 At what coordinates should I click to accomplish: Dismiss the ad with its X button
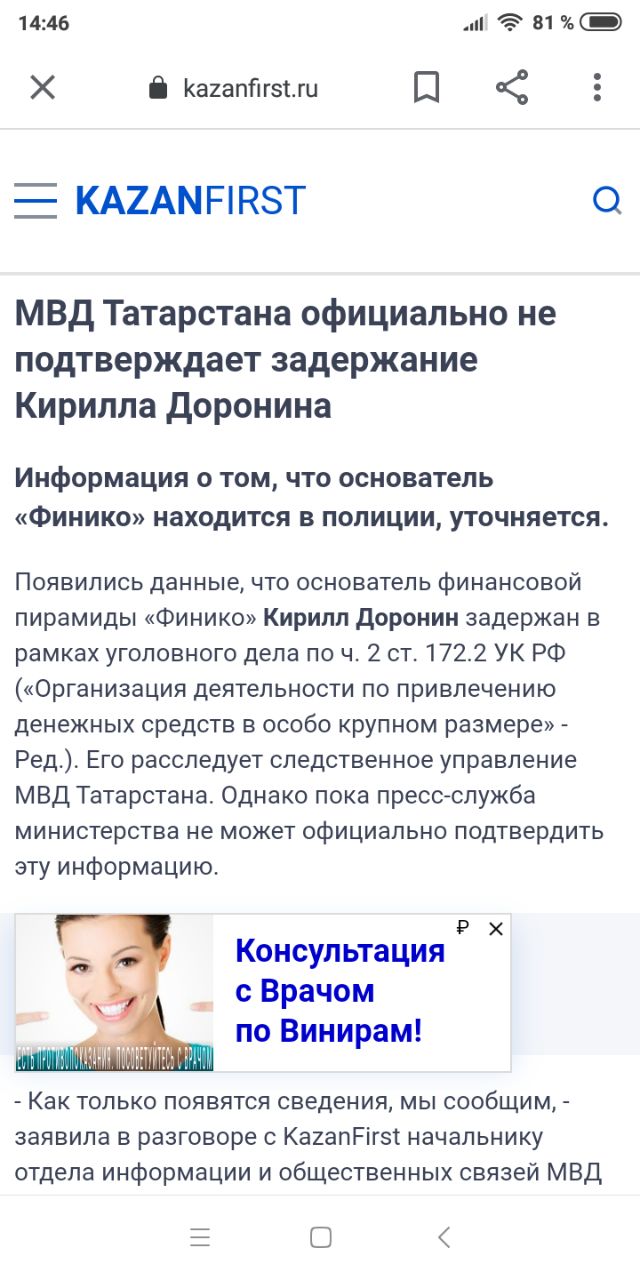click(x=495, y=929)
